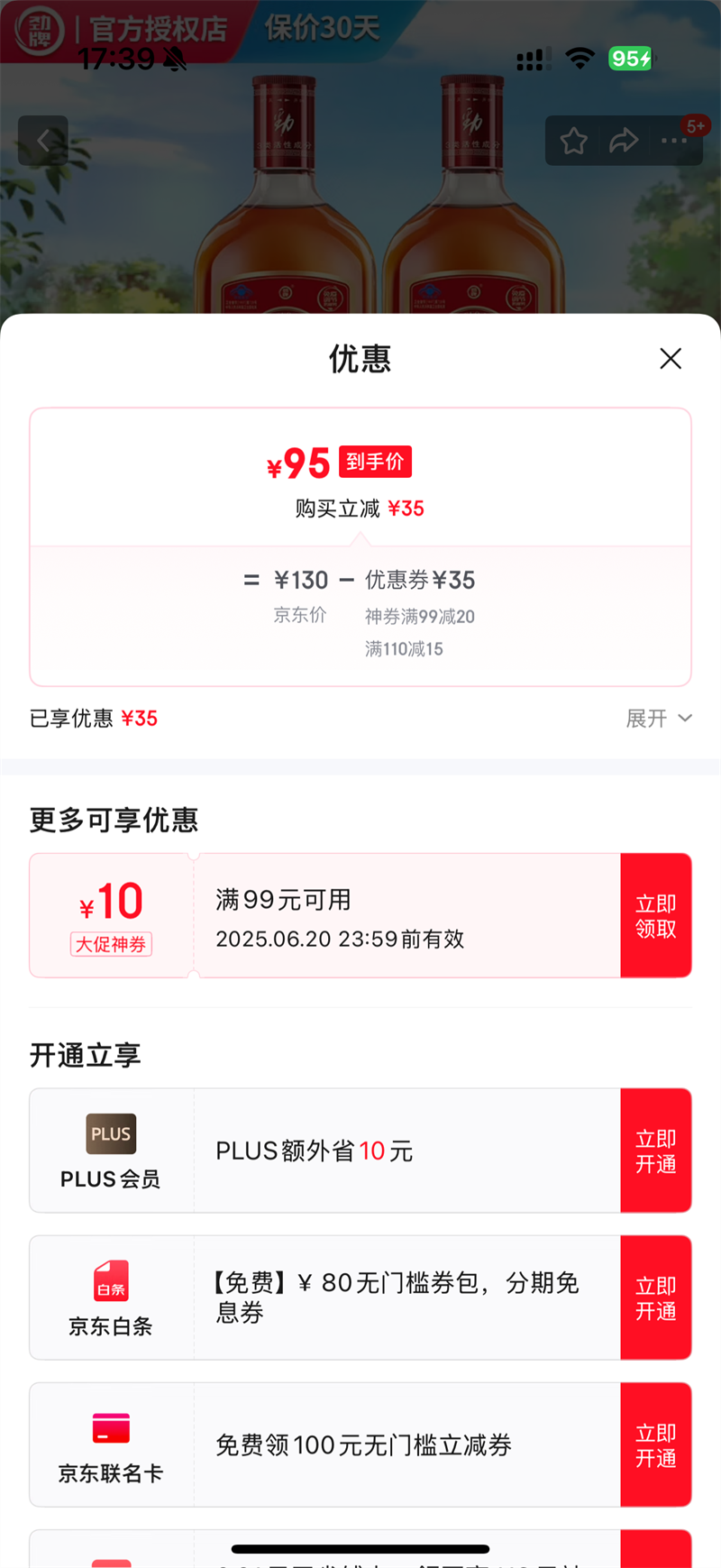Activate 京东白条 with 立即开通

[655, 1298]
